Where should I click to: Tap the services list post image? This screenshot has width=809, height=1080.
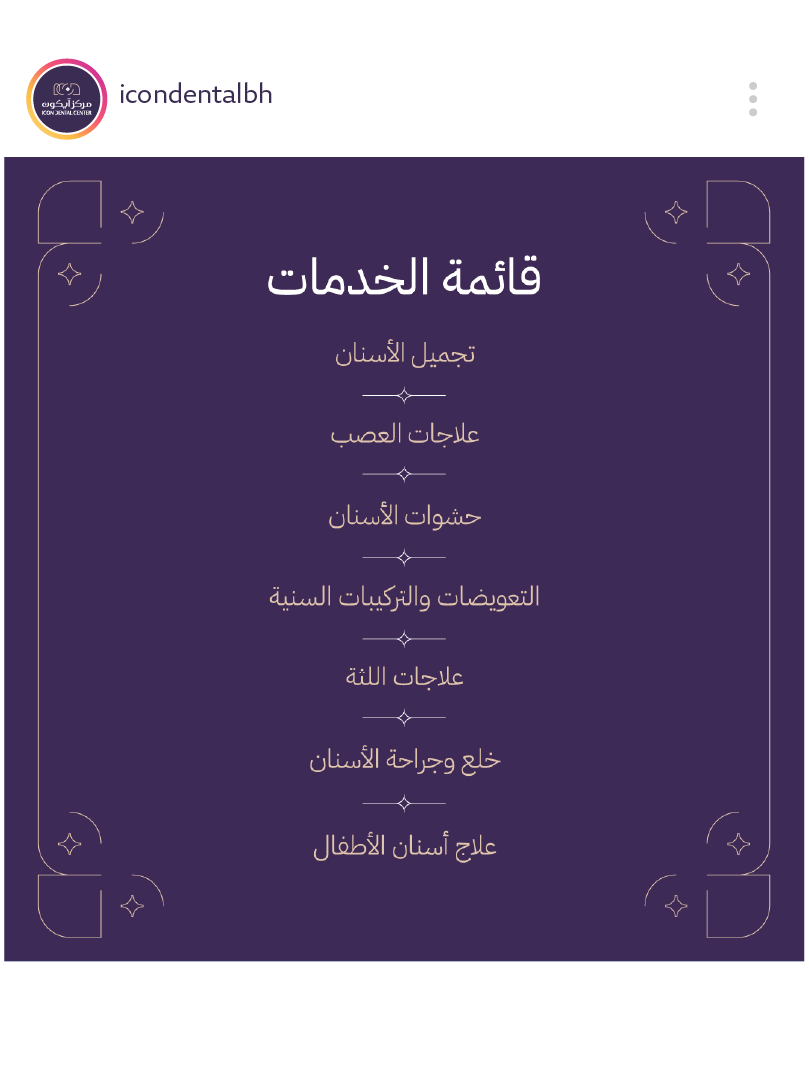pos(404,560)
